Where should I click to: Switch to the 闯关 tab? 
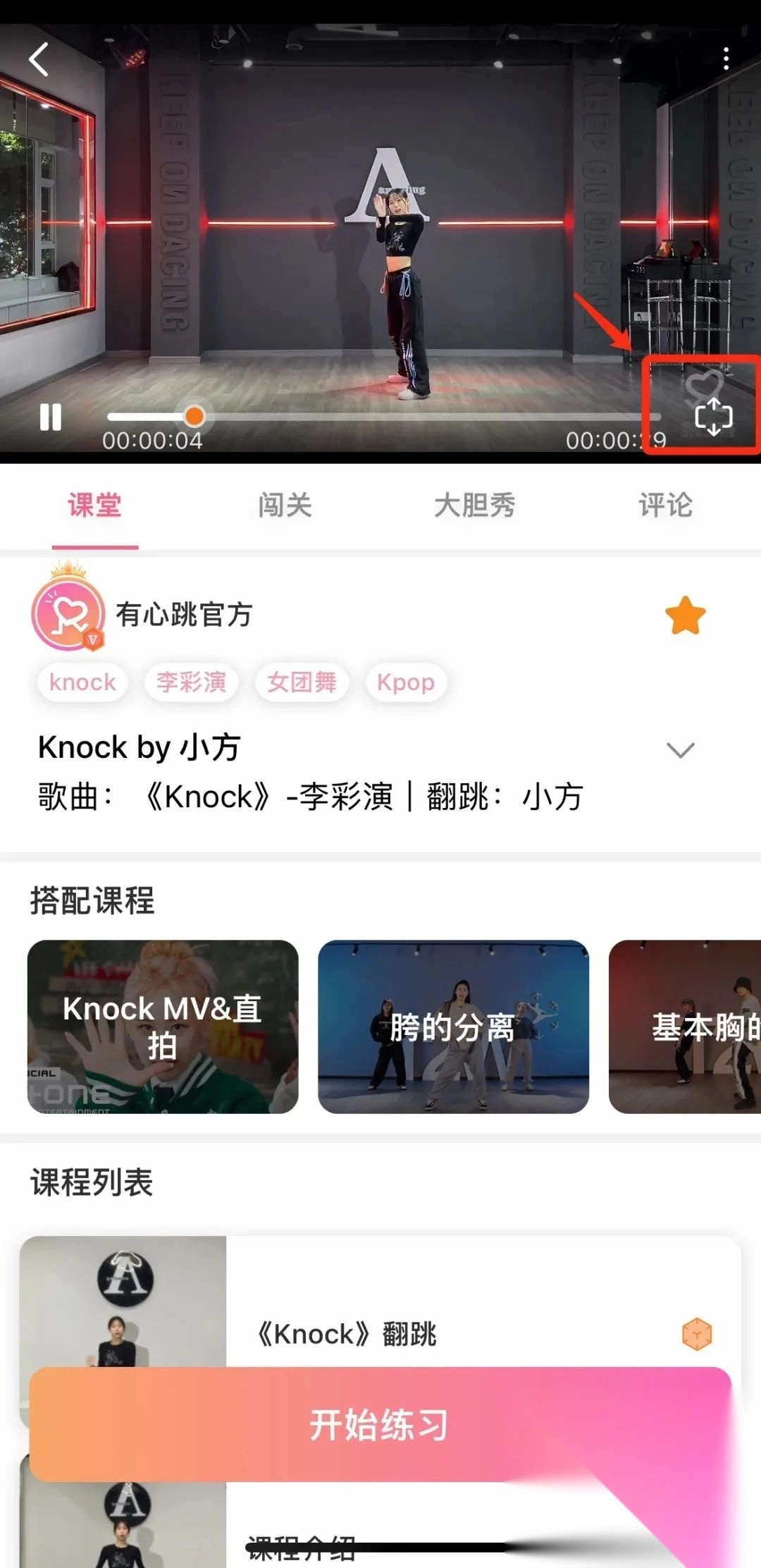click(285, 506)
